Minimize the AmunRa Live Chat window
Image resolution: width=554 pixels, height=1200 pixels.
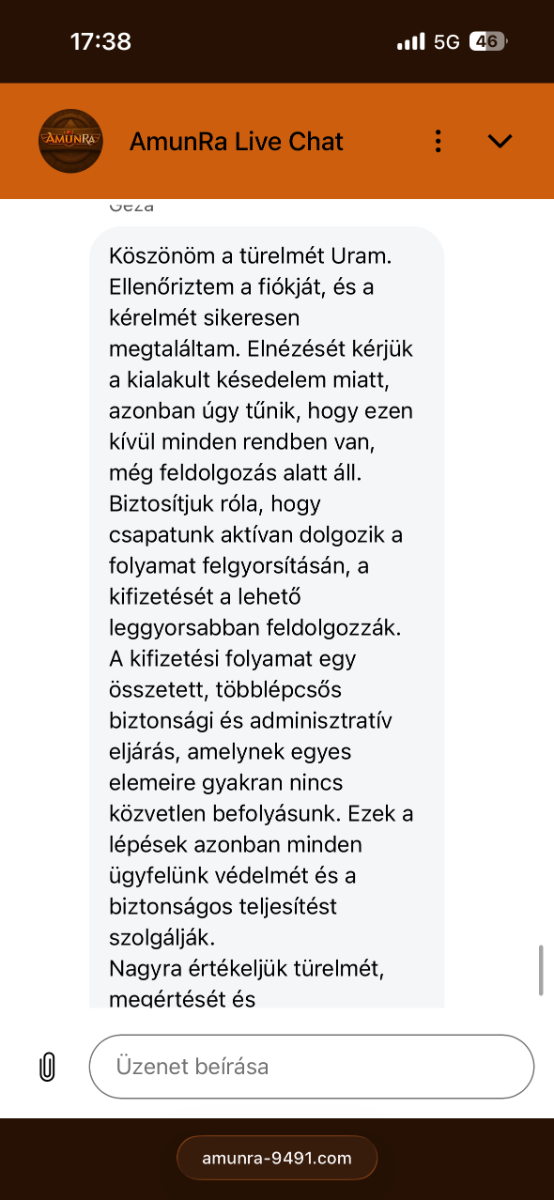click(499, 141)
